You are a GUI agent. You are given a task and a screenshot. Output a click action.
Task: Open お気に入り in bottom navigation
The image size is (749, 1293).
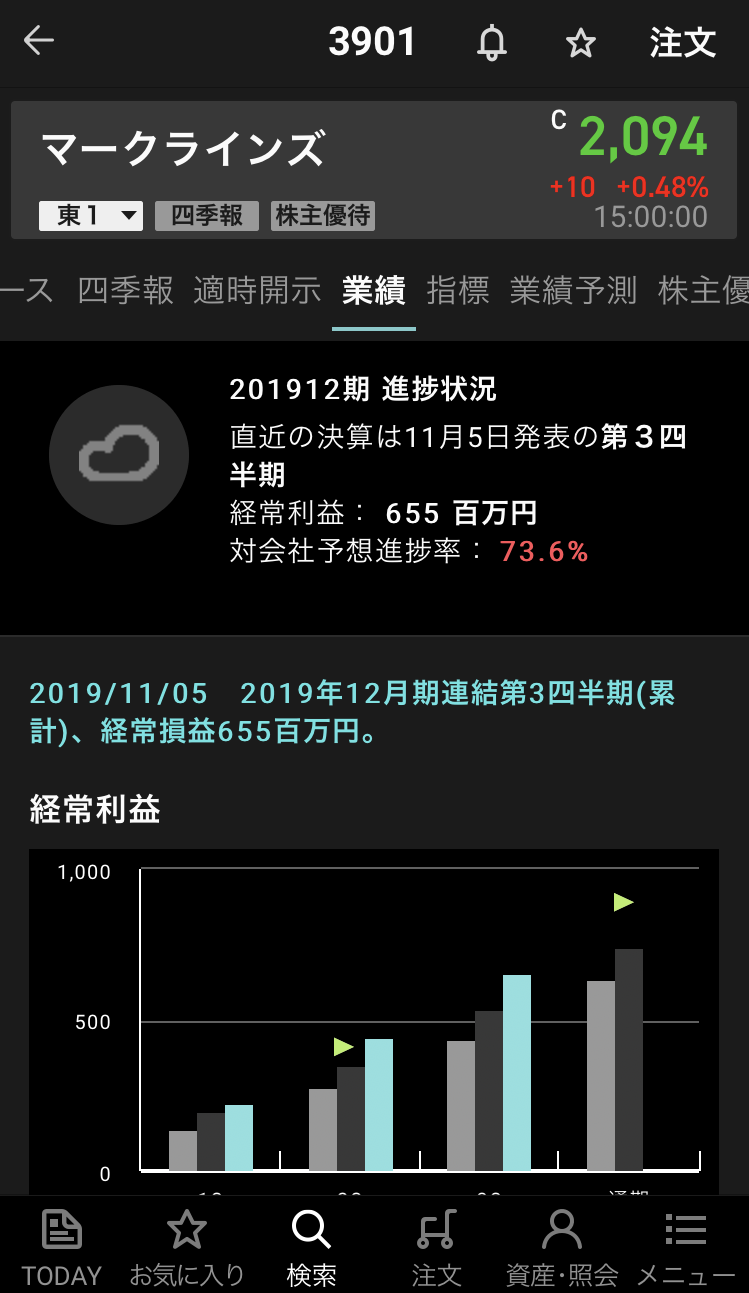point(187,1246)
